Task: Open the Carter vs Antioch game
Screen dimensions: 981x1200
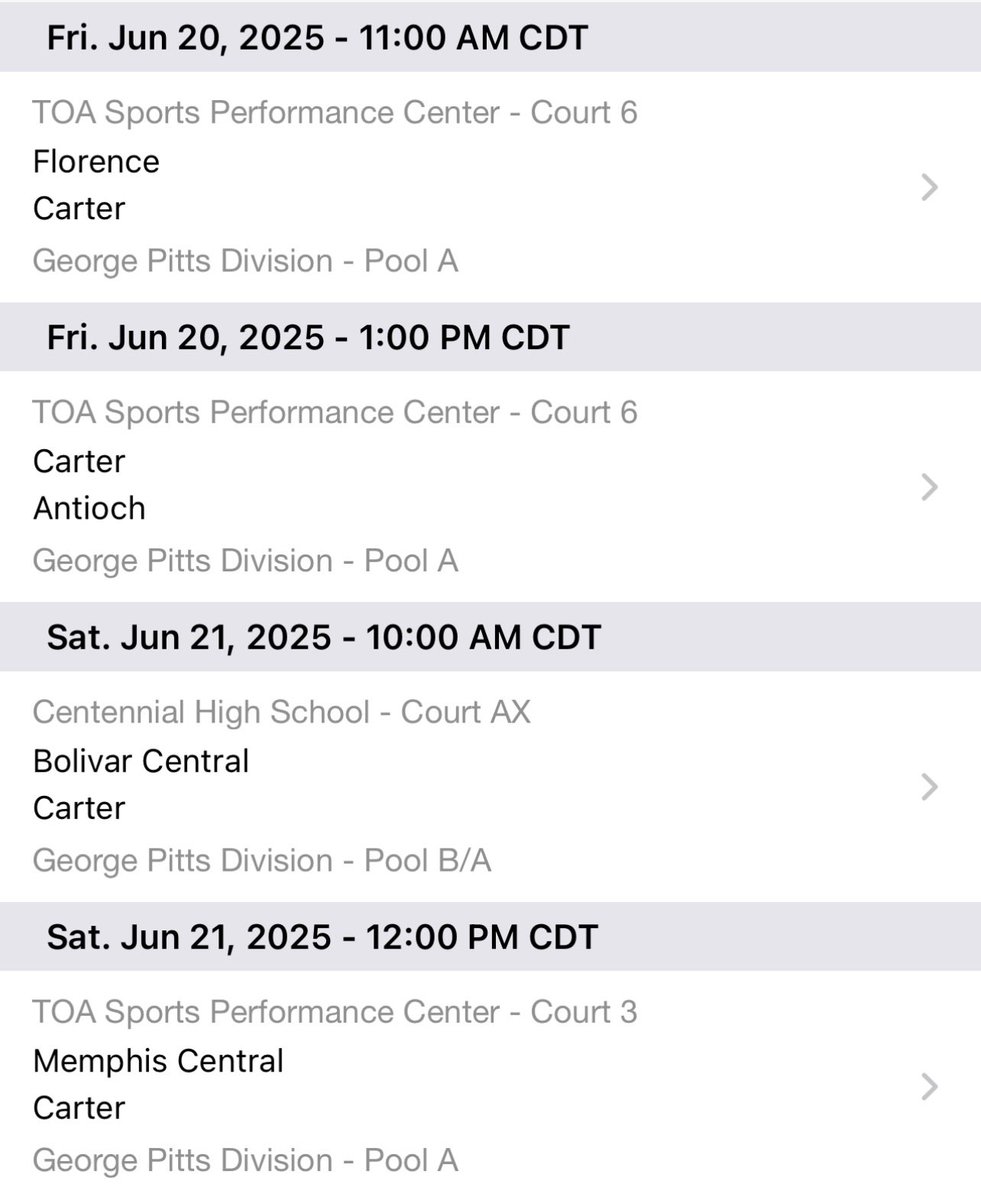Action: (490, 486)
